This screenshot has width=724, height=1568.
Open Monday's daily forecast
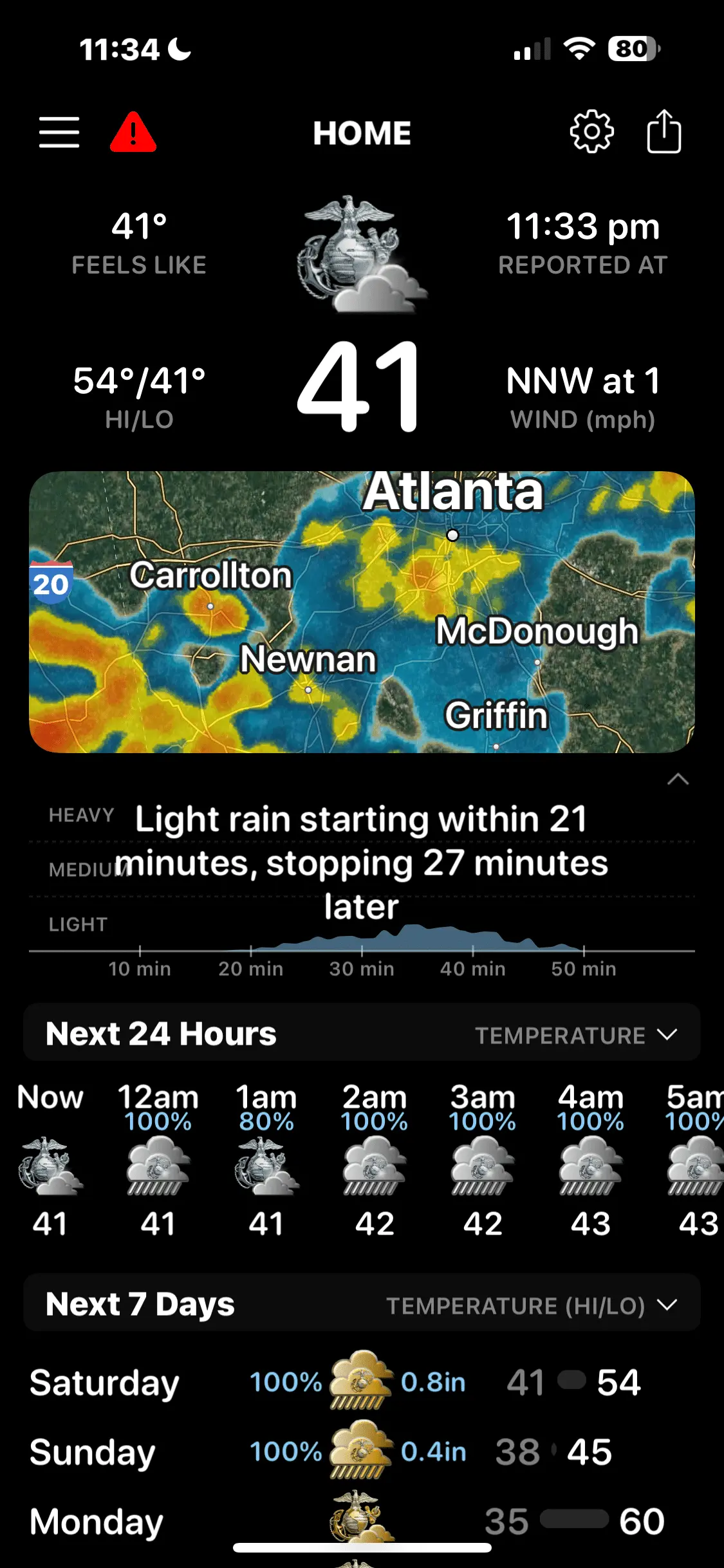point(348,1522)
